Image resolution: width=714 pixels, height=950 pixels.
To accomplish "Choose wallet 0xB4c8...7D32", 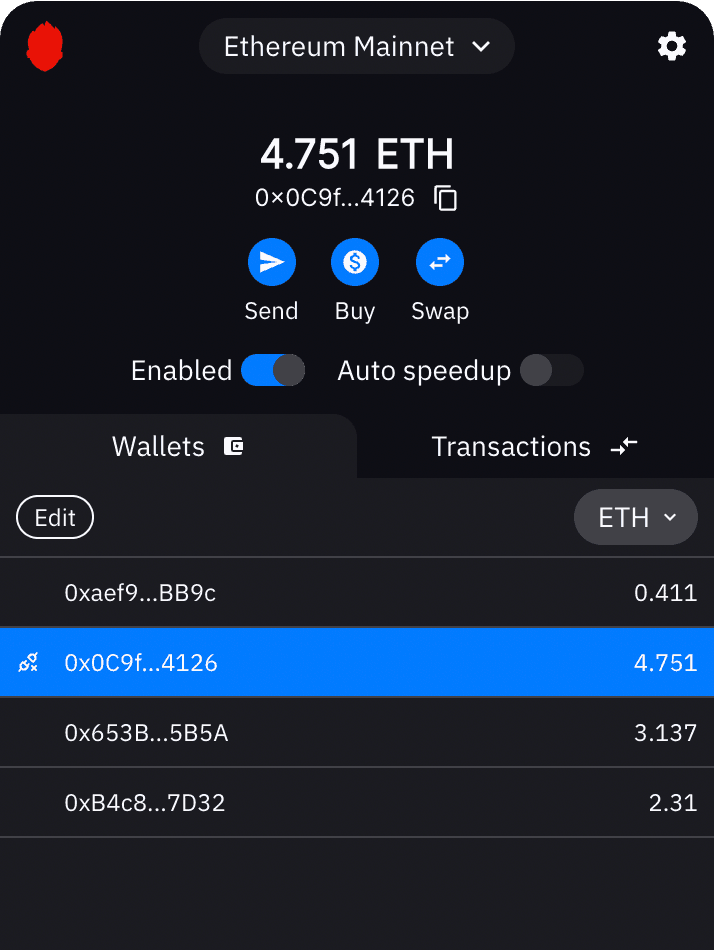I will tap(357, 803).
